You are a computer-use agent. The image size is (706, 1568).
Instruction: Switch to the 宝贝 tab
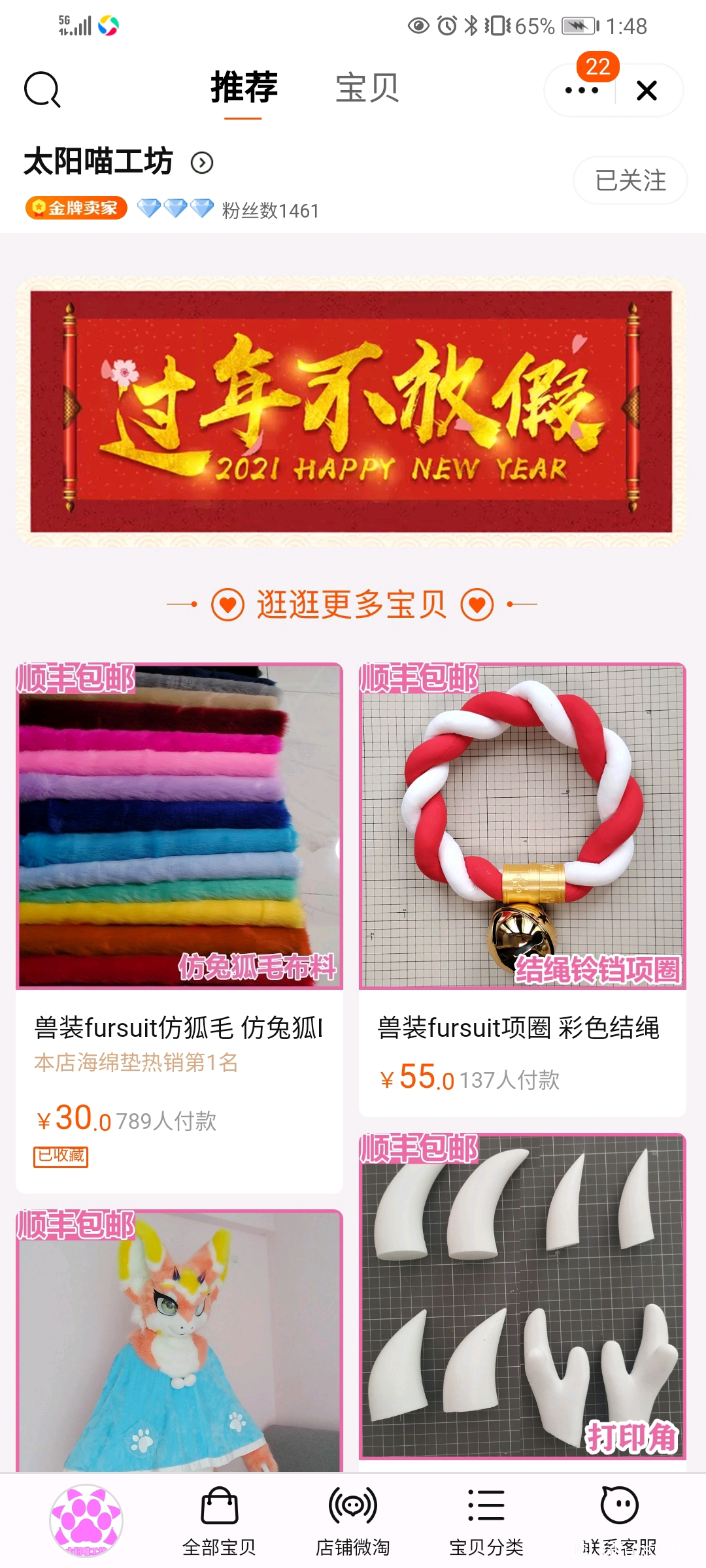[x=367, y=88]
